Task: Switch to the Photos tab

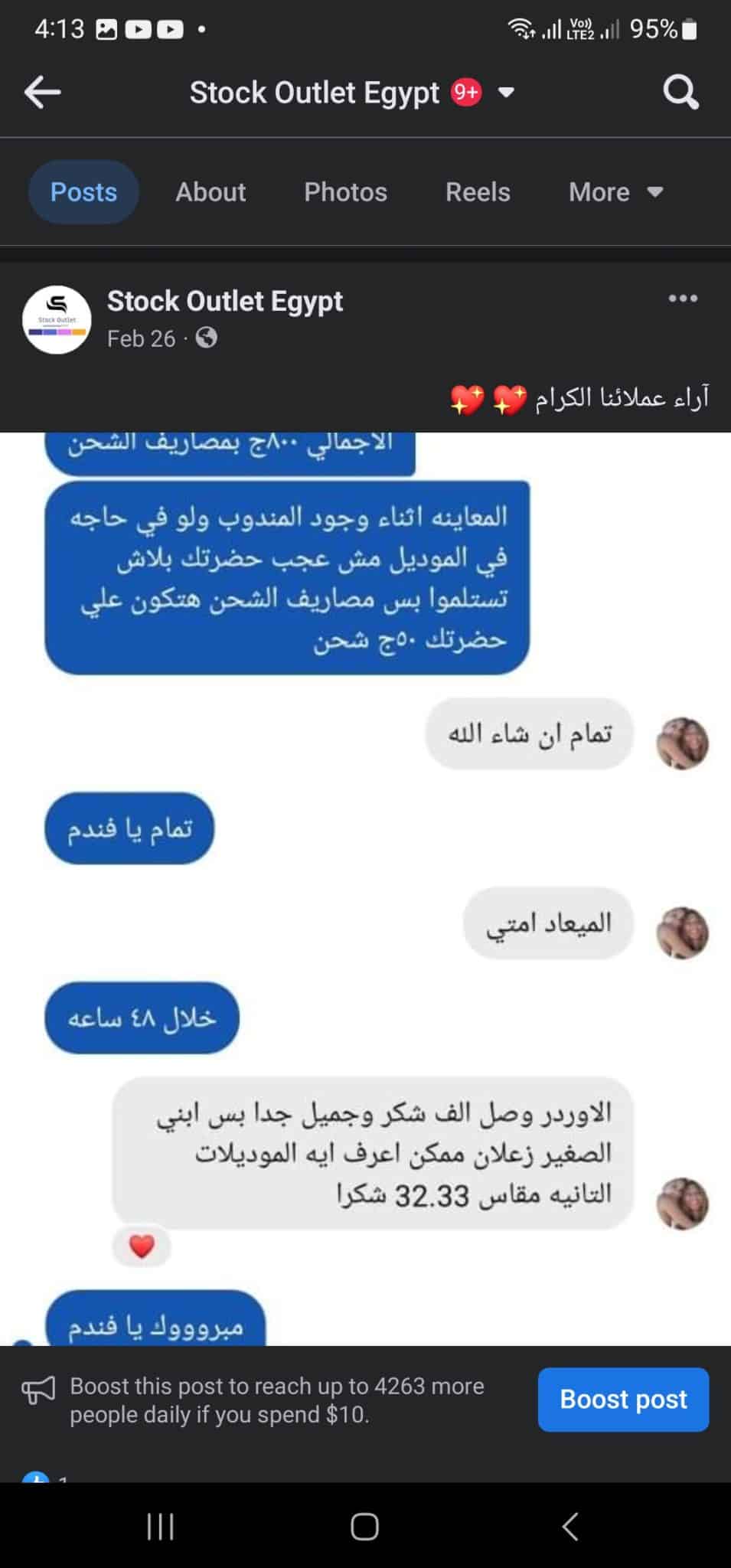Action: (x=345, y=191)
